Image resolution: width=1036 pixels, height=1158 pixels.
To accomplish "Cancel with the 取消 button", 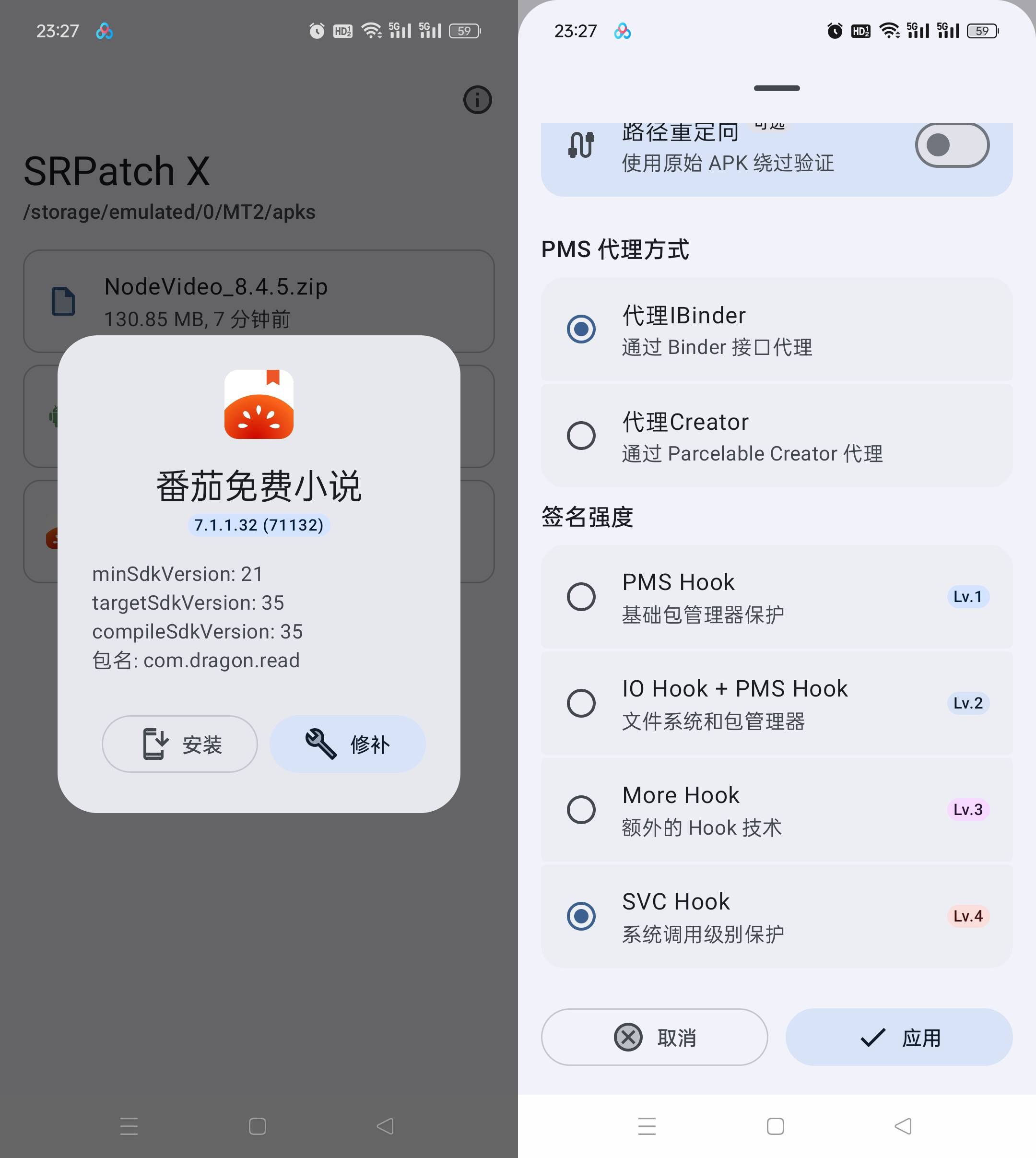I will click(654, 1037).
